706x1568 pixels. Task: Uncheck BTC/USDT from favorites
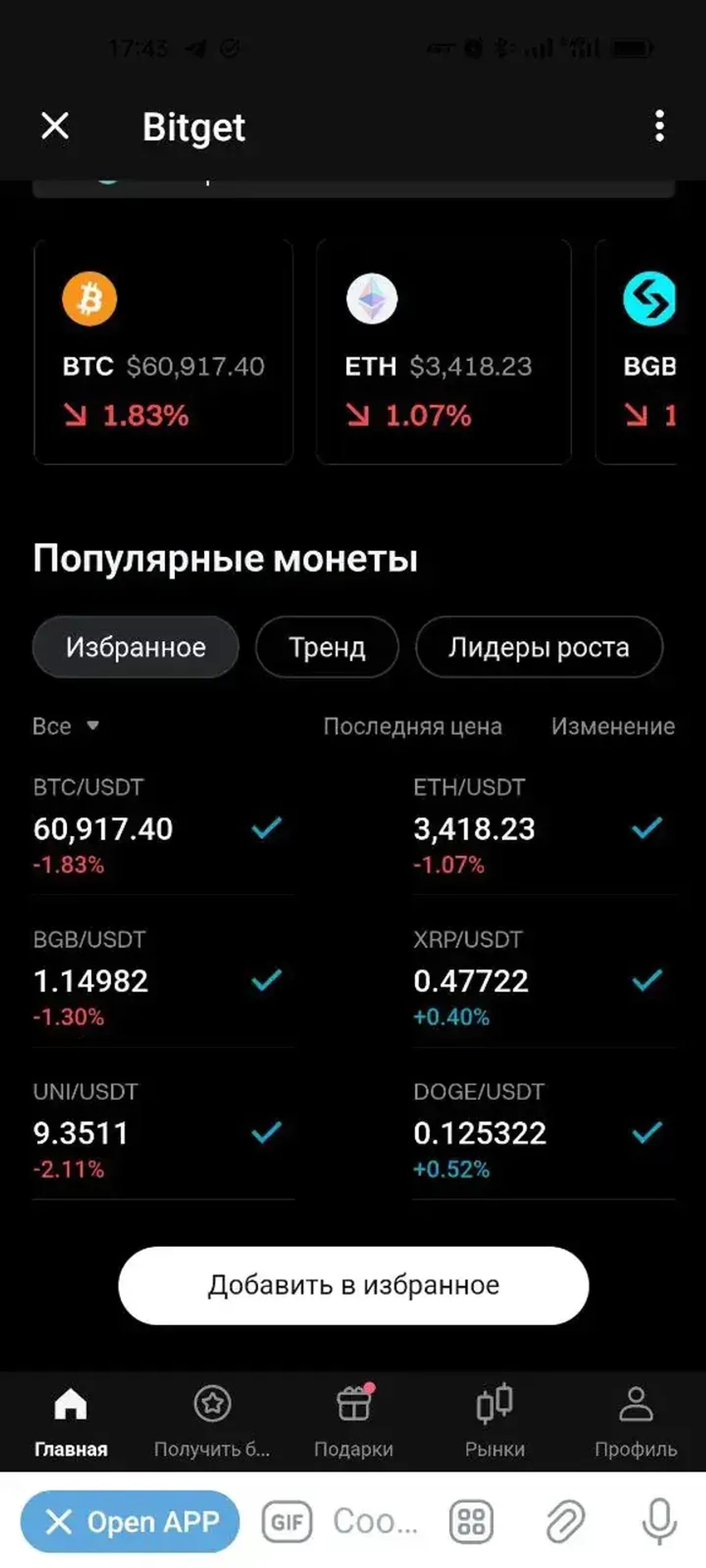pyautogui.click(x=266, y=827)
